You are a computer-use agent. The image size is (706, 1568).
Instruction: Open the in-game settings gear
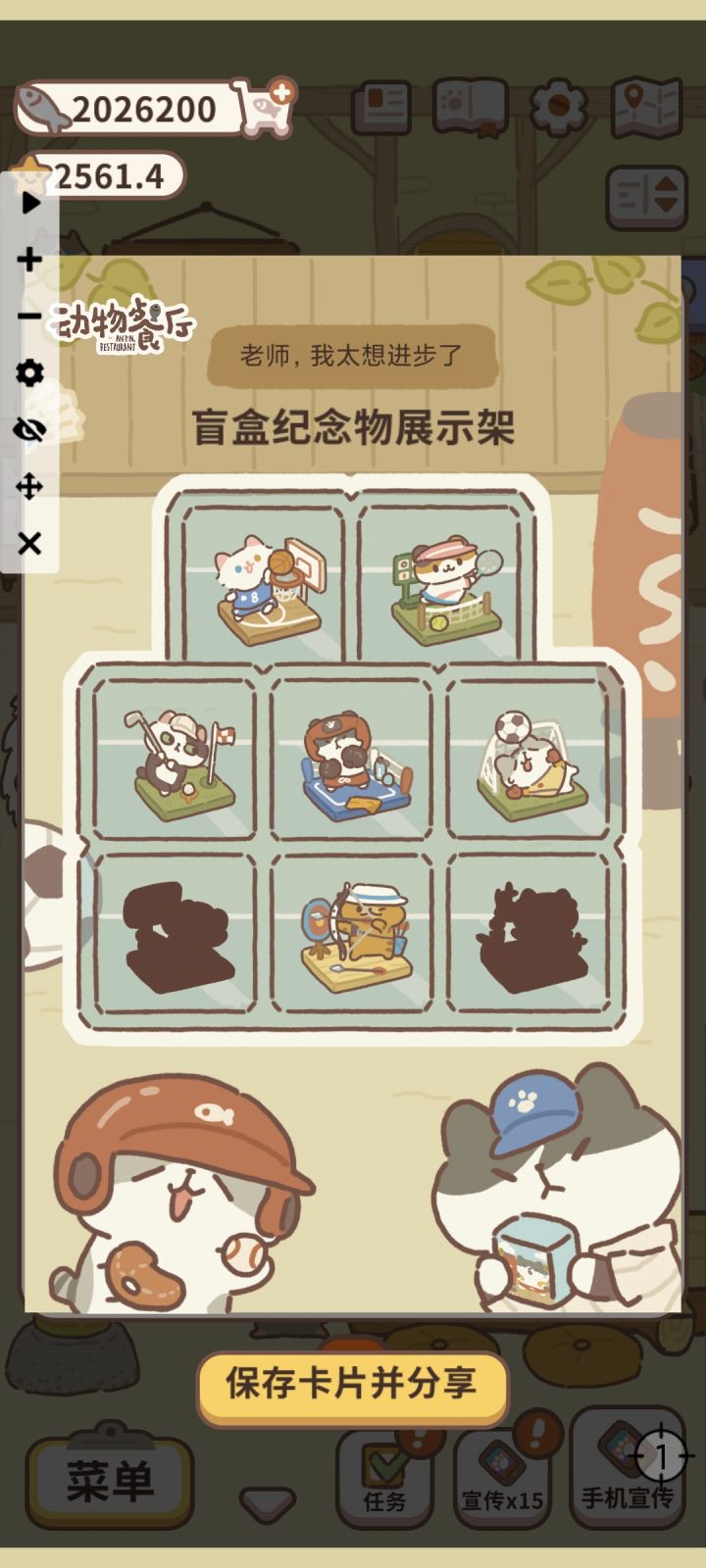click(x=555, y=108)
